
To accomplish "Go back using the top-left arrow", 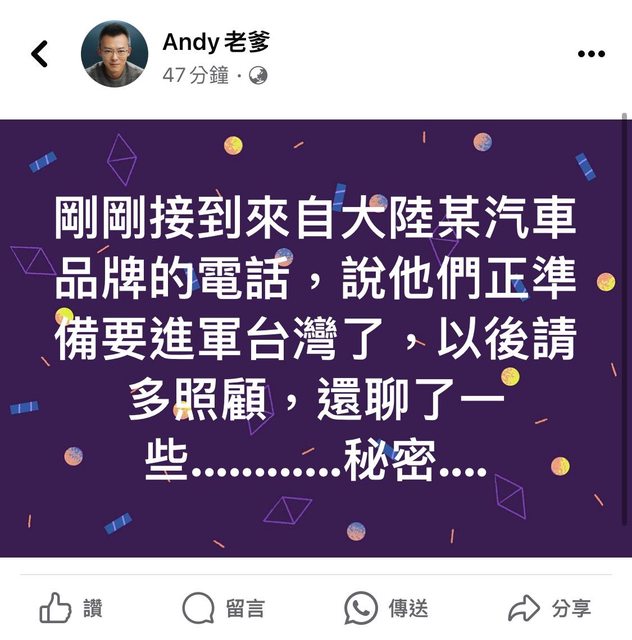I will point(40,53).
